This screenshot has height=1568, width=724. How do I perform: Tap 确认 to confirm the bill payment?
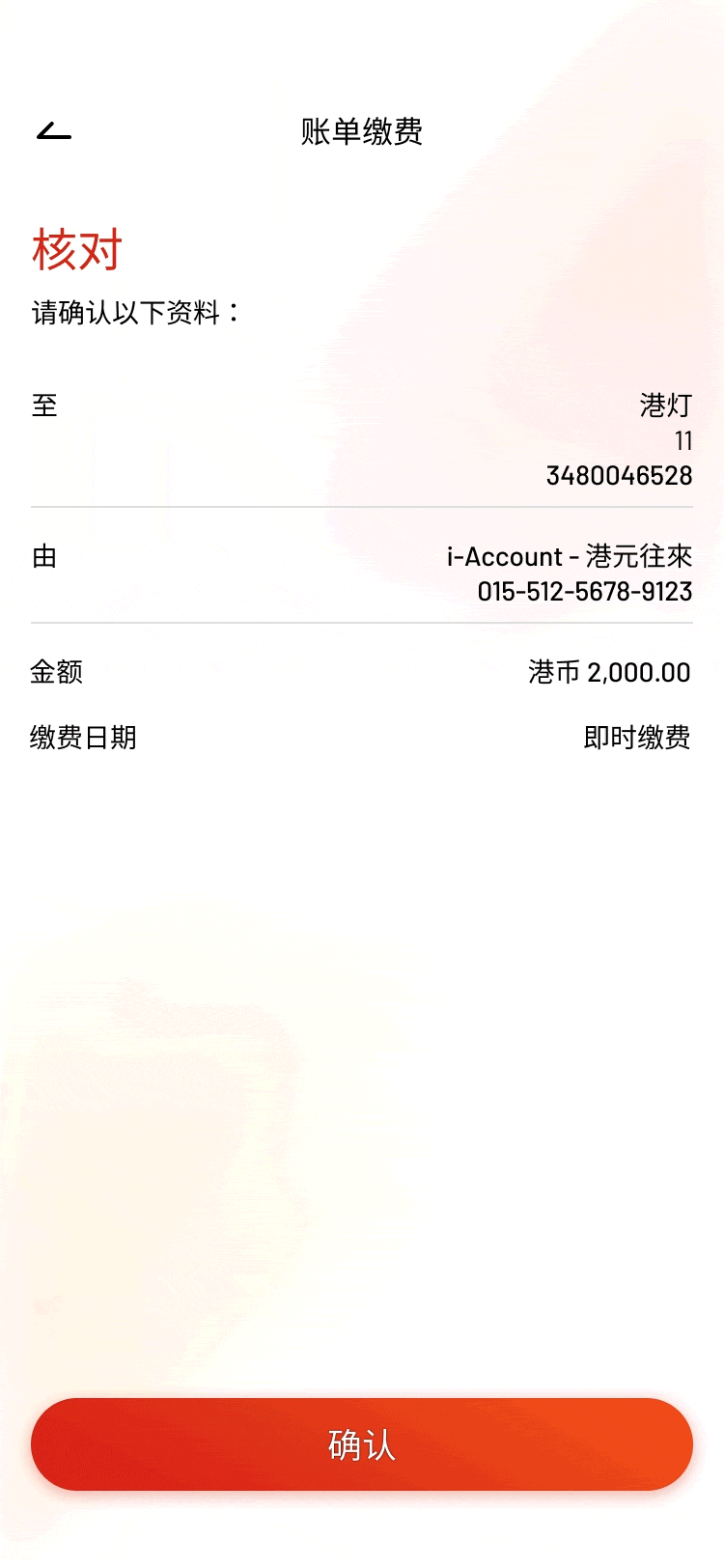pyautogui.click(x=362, y=1444)
